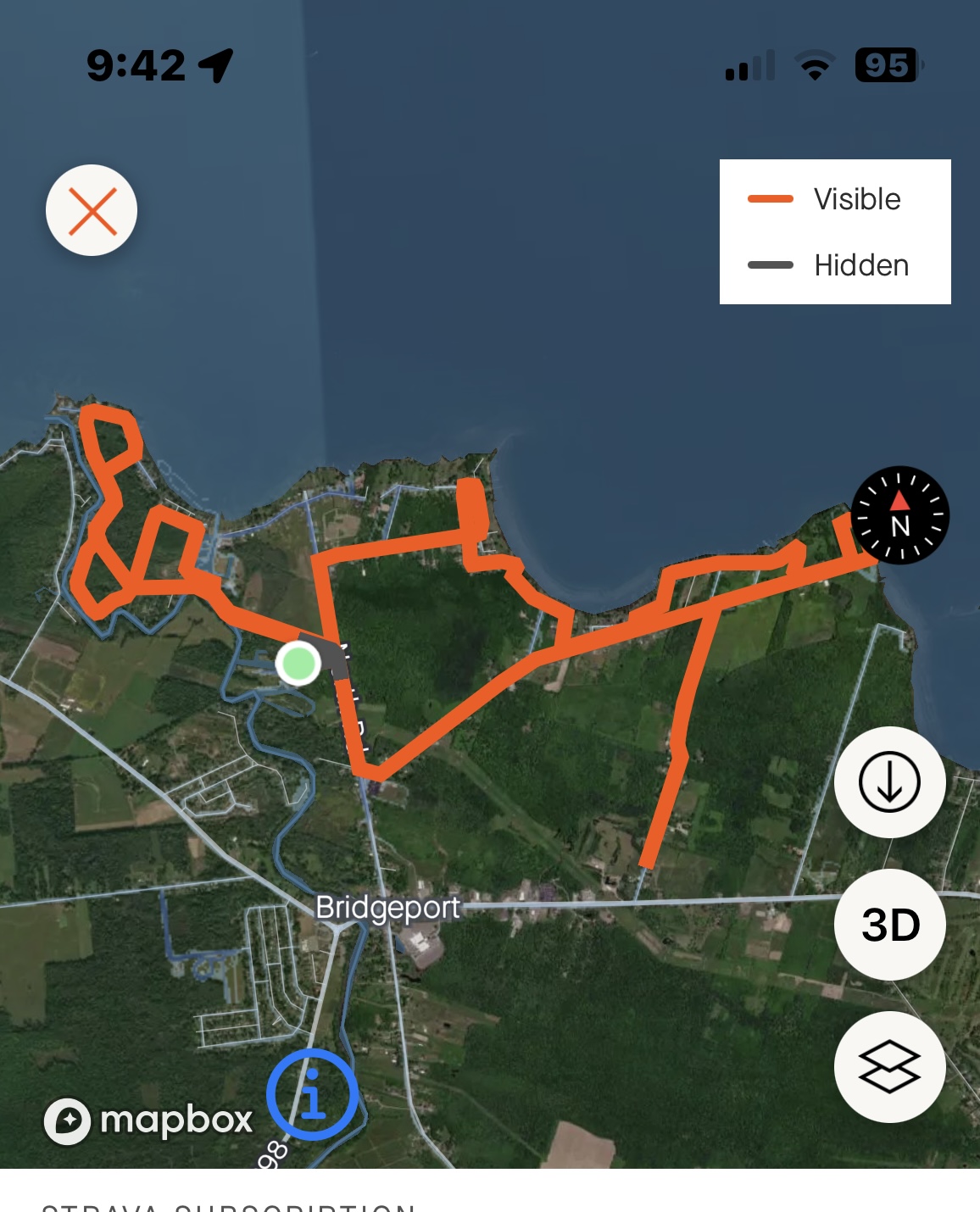Reset map orientation with compass

coord(899,515)
